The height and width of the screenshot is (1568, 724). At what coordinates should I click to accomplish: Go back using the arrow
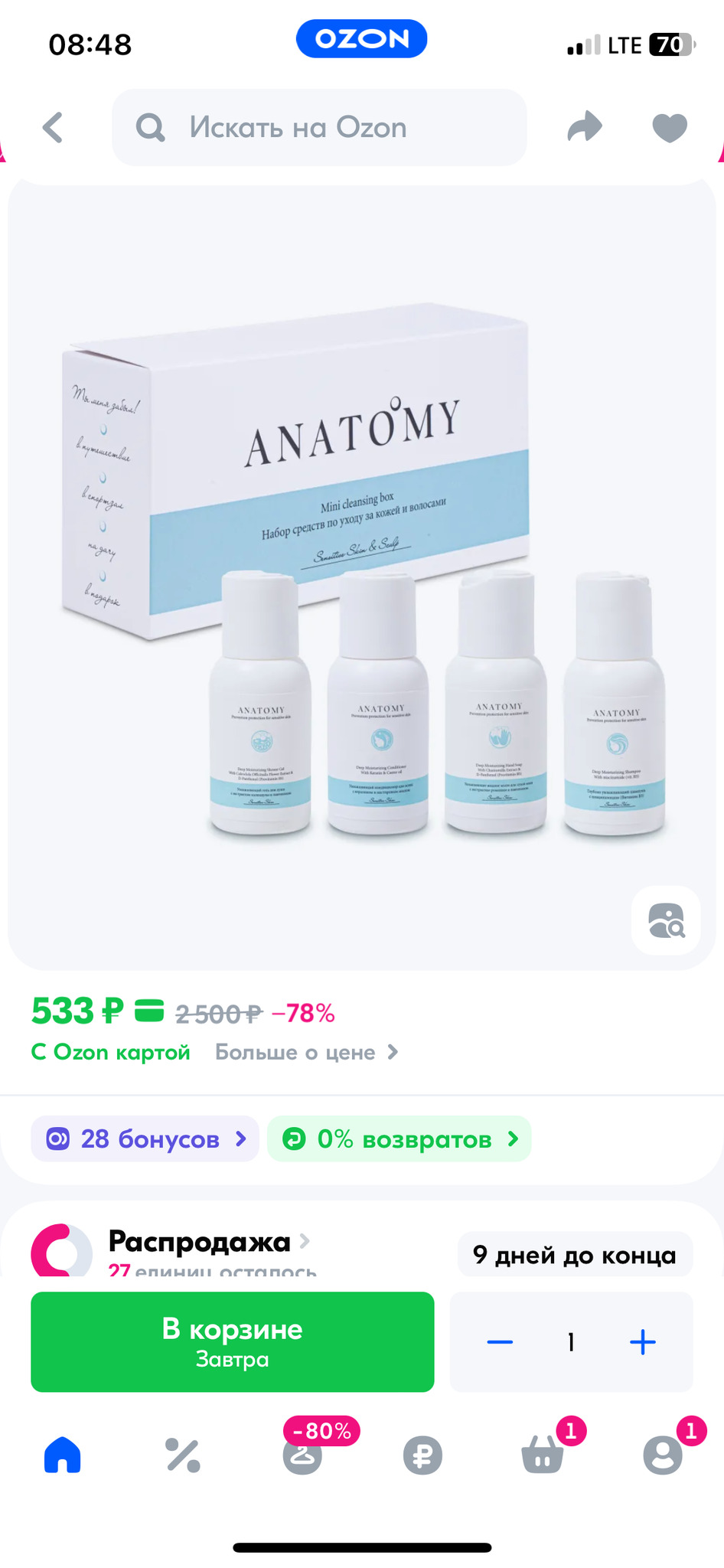pyautogui.click(x=53, y=128)
